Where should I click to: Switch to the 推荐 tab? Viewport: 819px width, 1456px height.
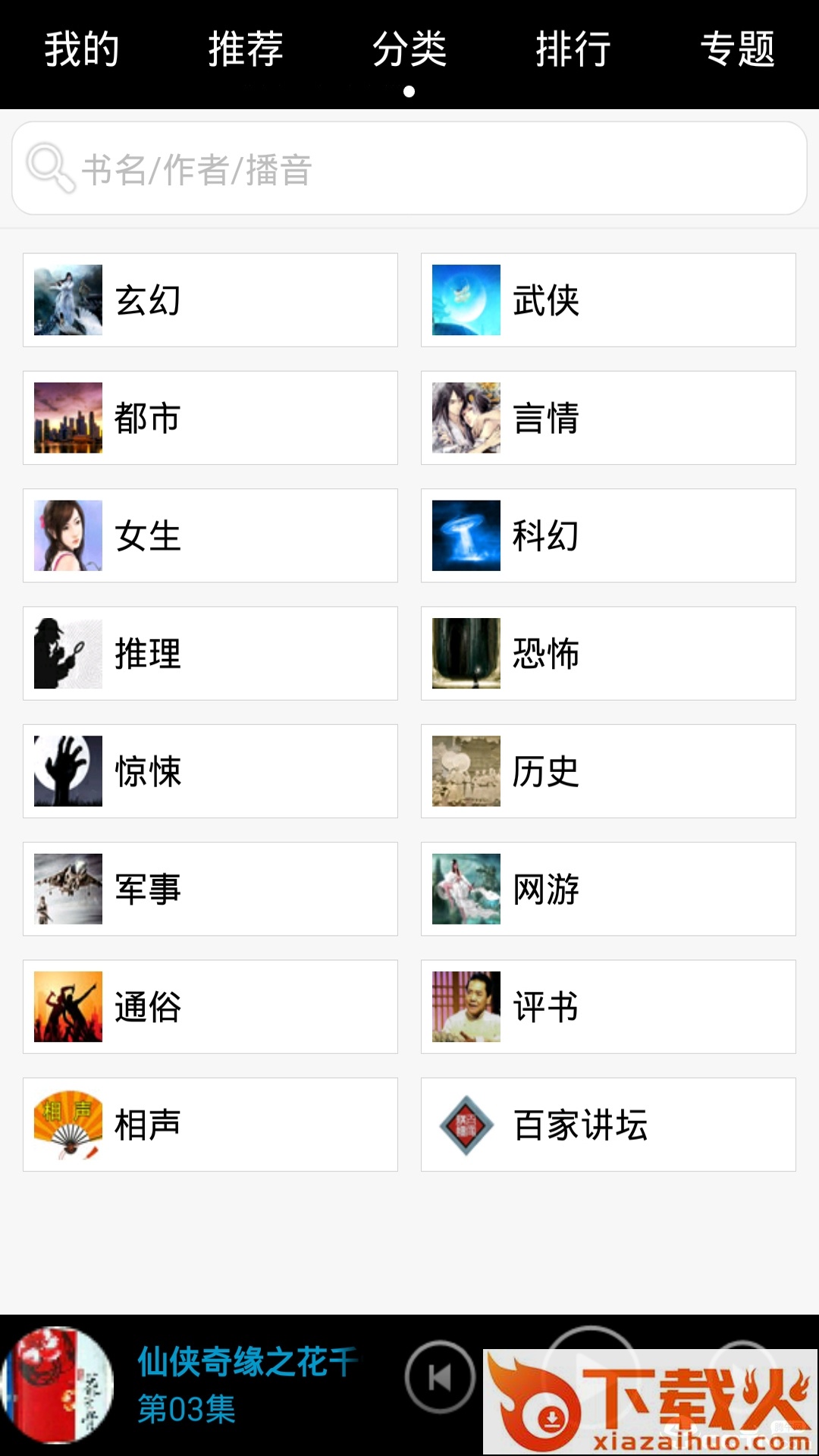tap(246, 50)
